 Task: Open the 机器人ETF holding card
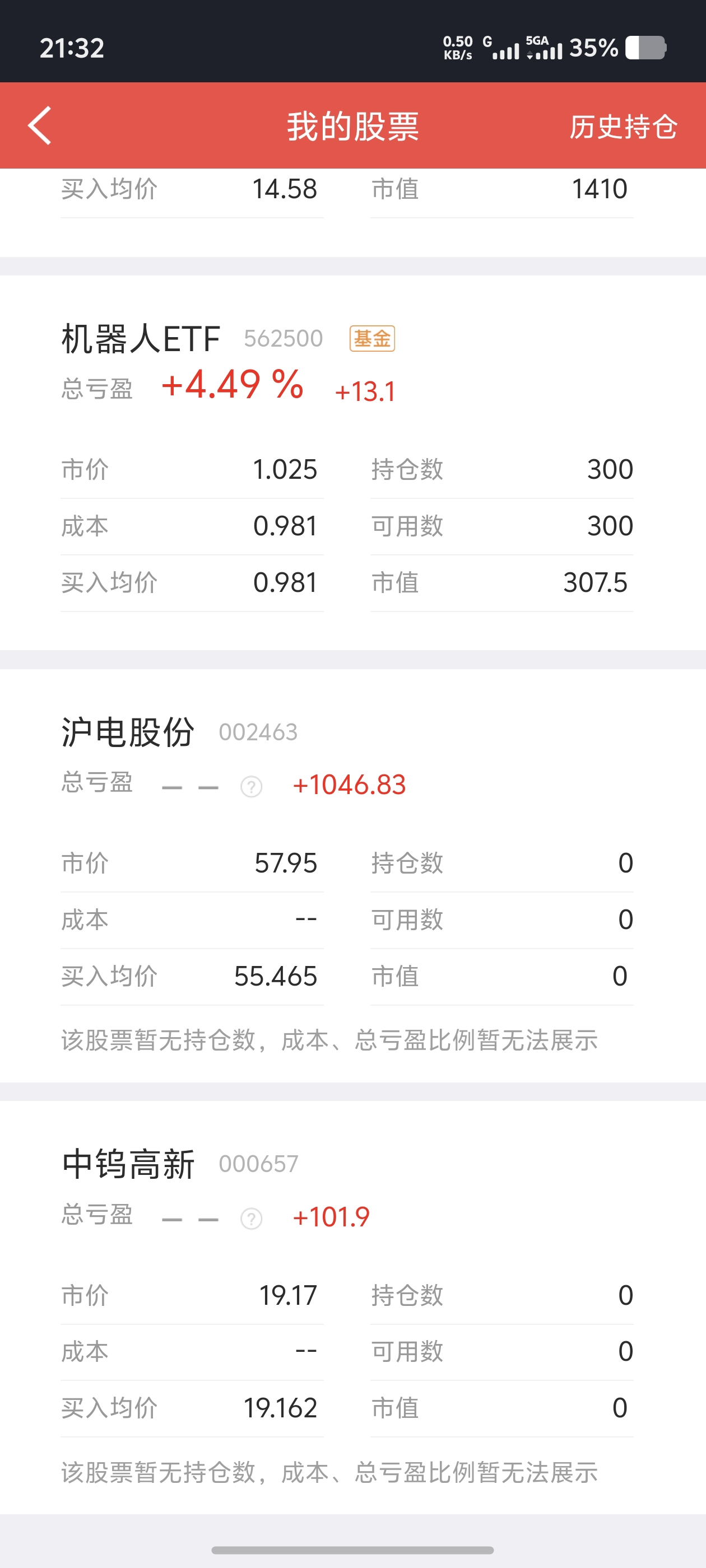352,463
